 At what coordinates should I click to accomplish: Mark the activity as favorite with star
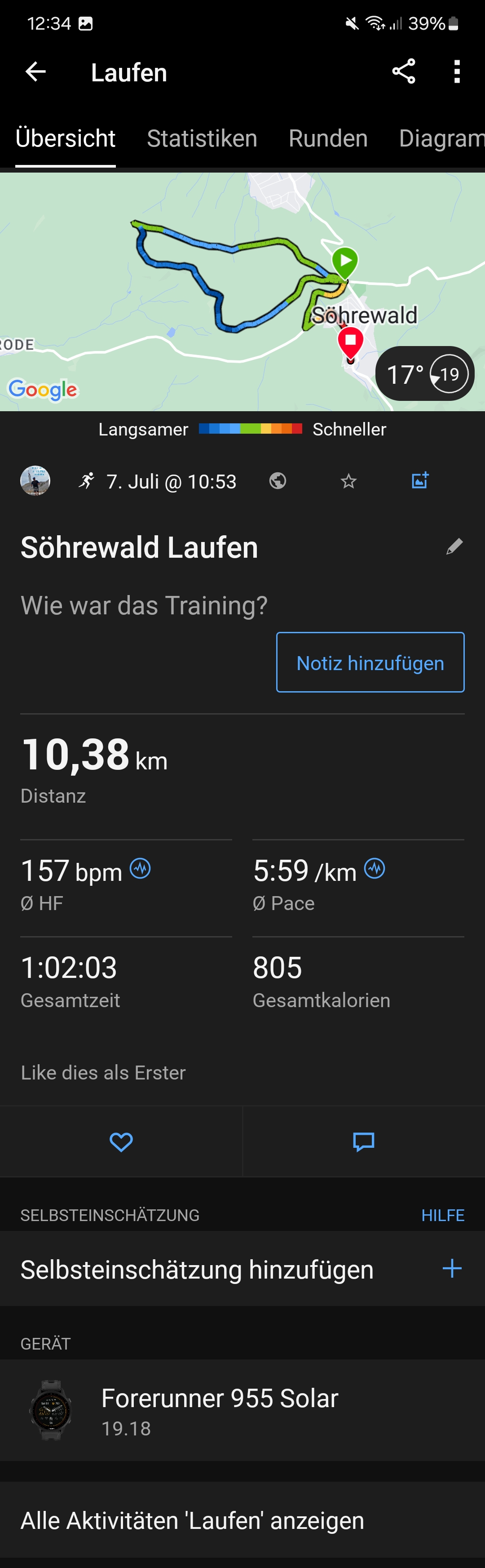(348, 481)
